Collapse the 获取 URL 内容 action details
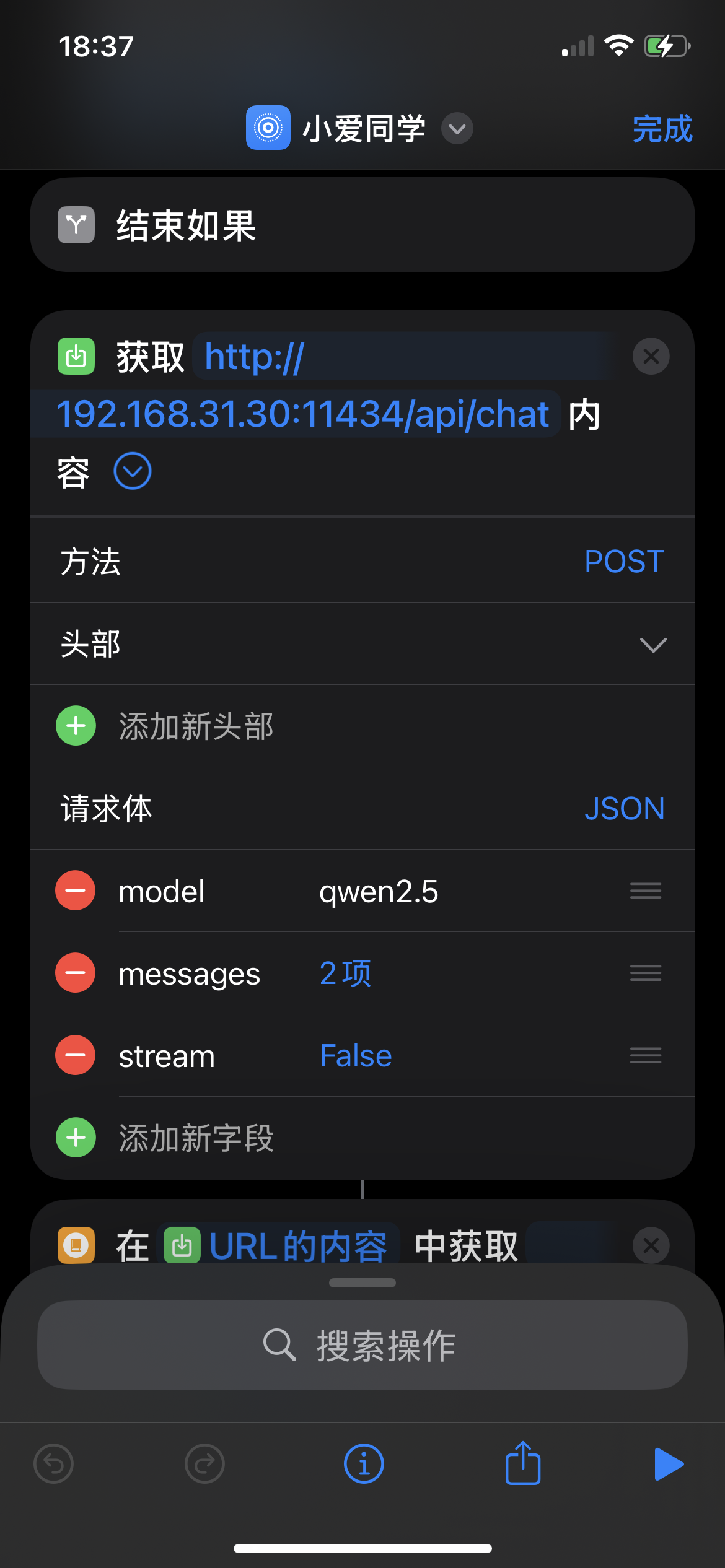 coord(133,471)
